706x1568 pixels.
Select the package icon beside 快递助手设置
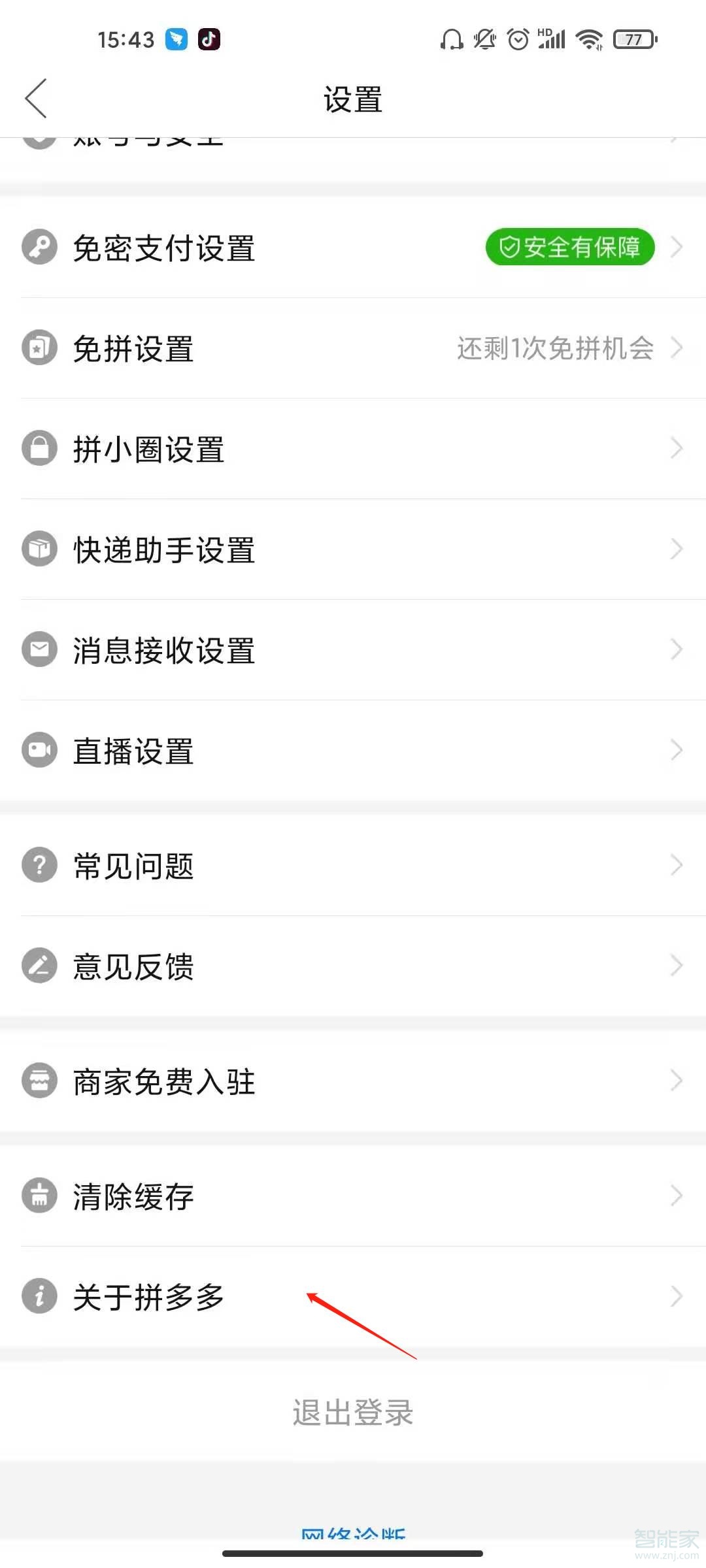click(x=39, y=549)
